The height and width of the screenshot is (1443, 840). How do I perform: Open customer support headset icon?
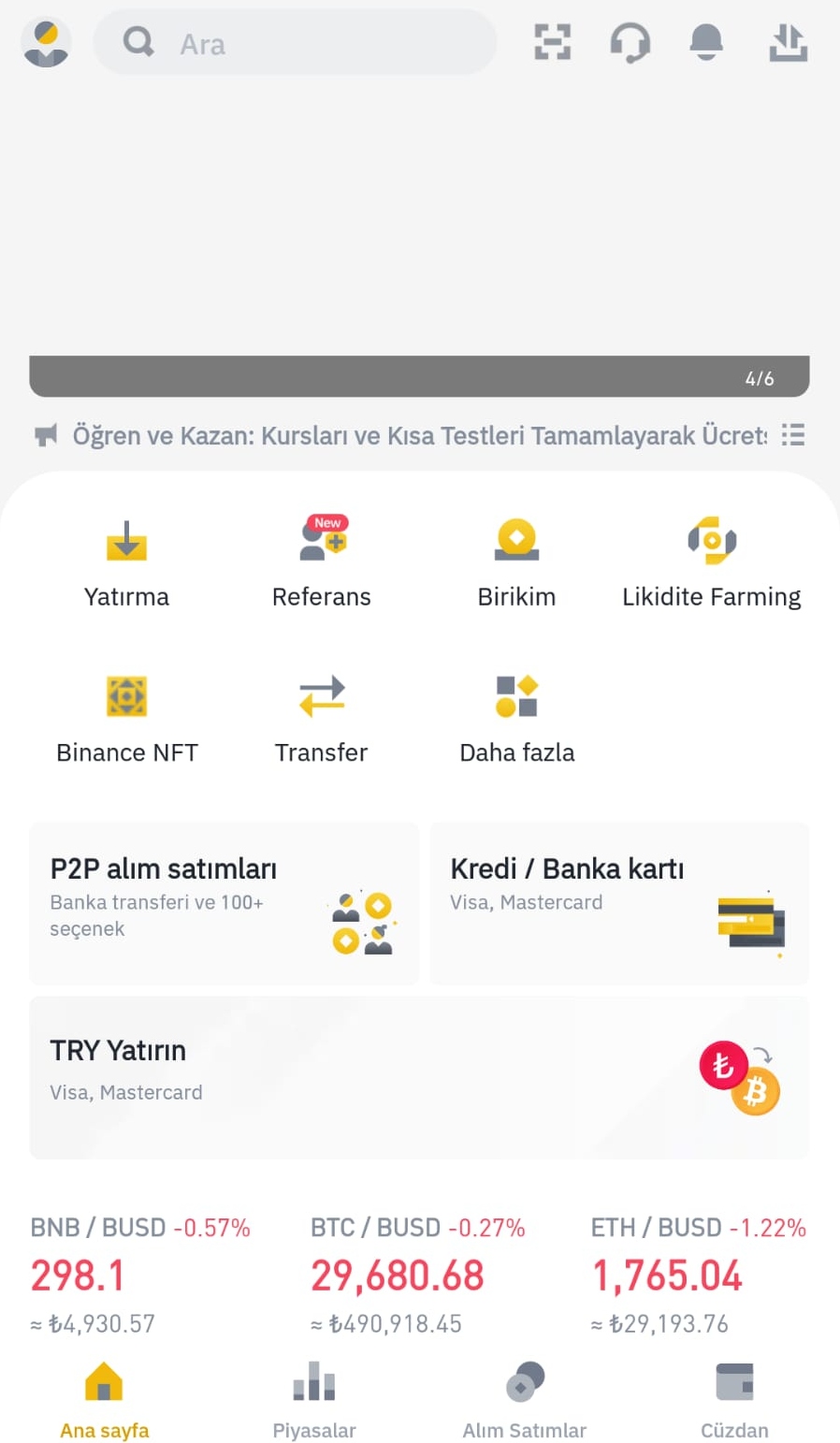click(630, 42)
